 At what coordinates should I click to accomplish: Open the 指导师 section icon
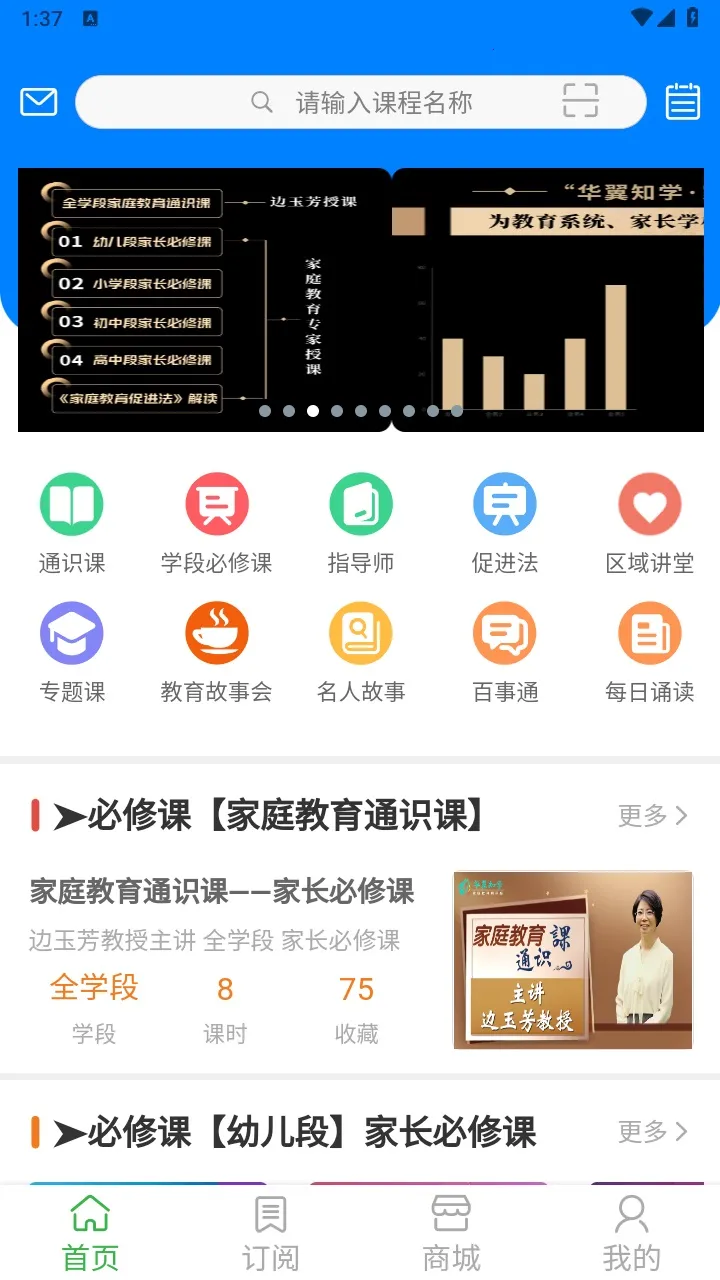[x=360, y=505]
